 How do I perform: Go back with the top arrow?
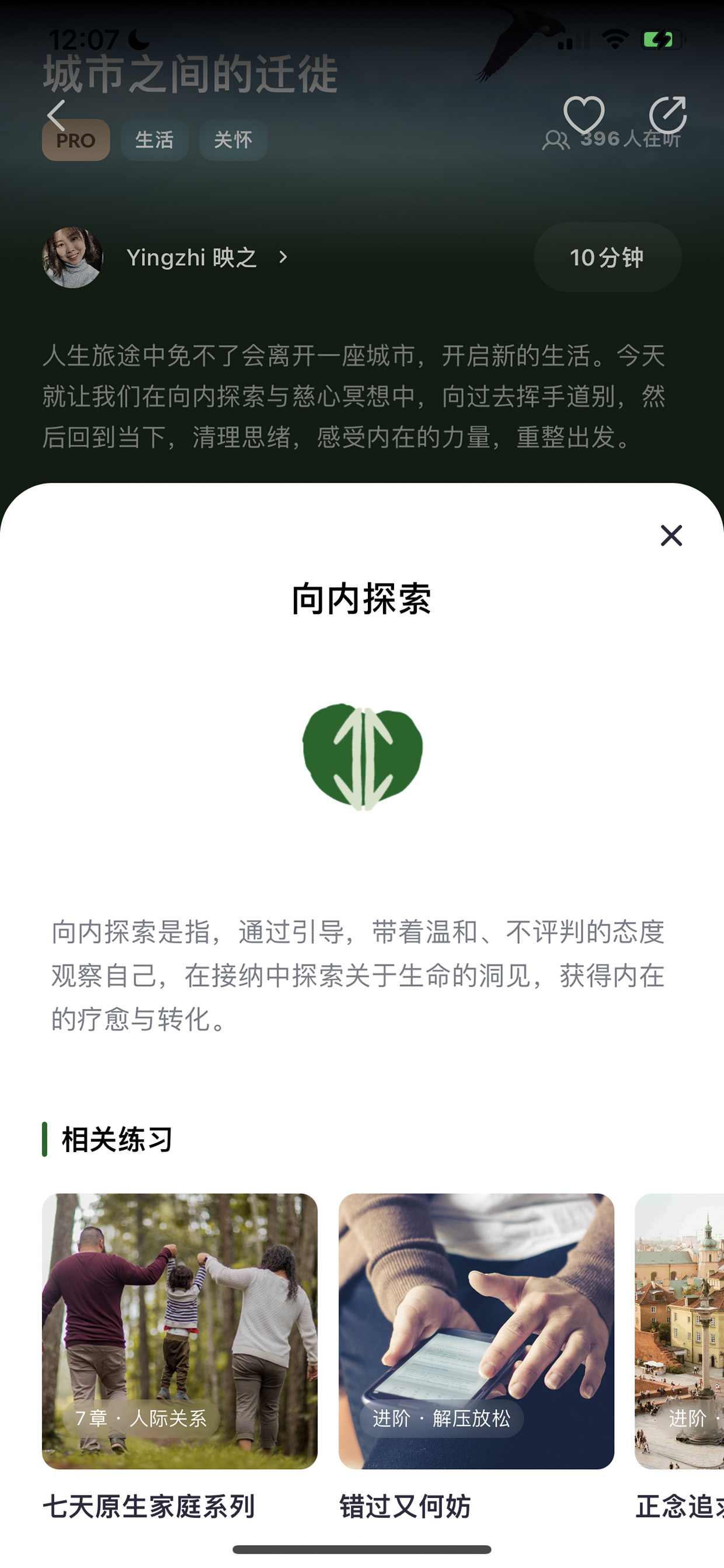[x=56, y=116]
